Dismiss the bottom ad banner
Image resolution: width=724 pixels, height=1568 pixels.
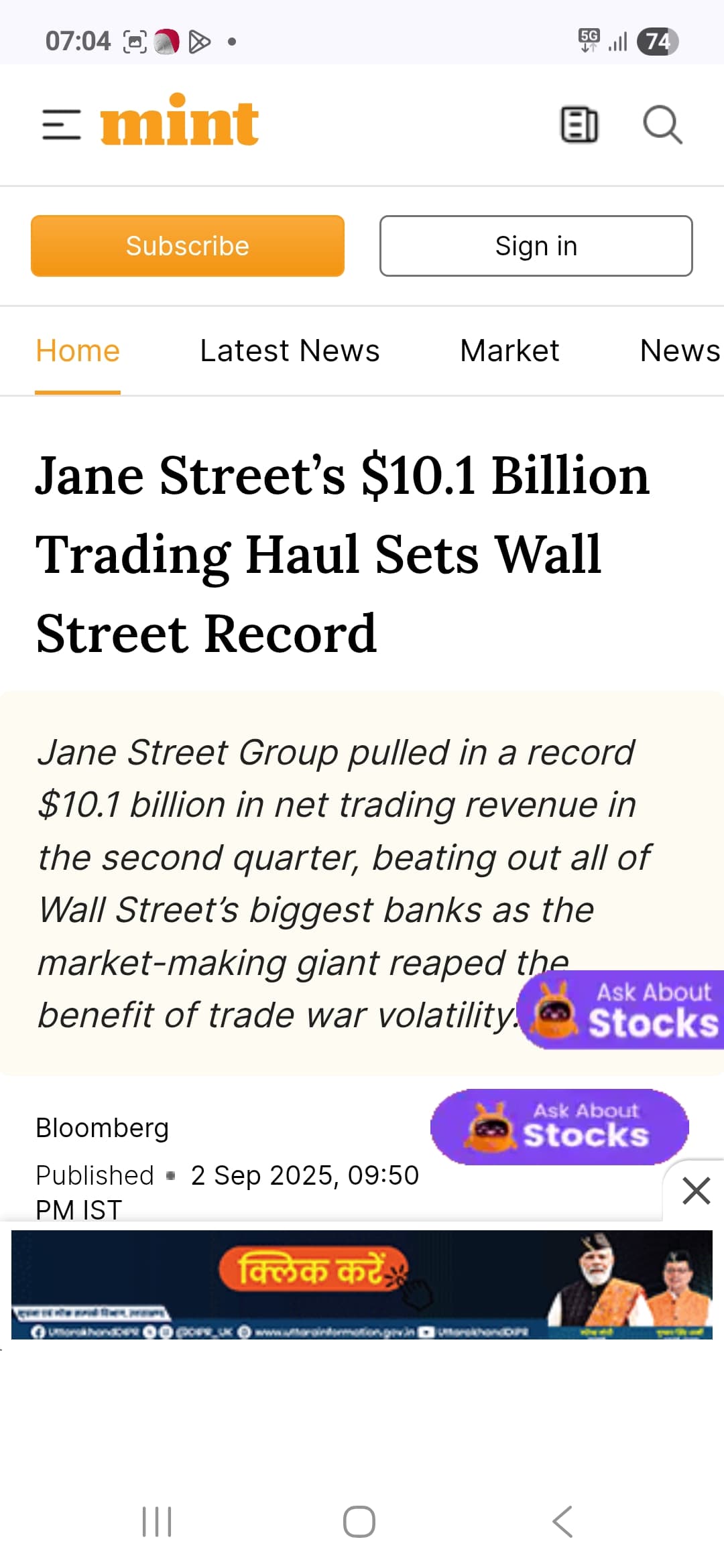point(696,1191)
